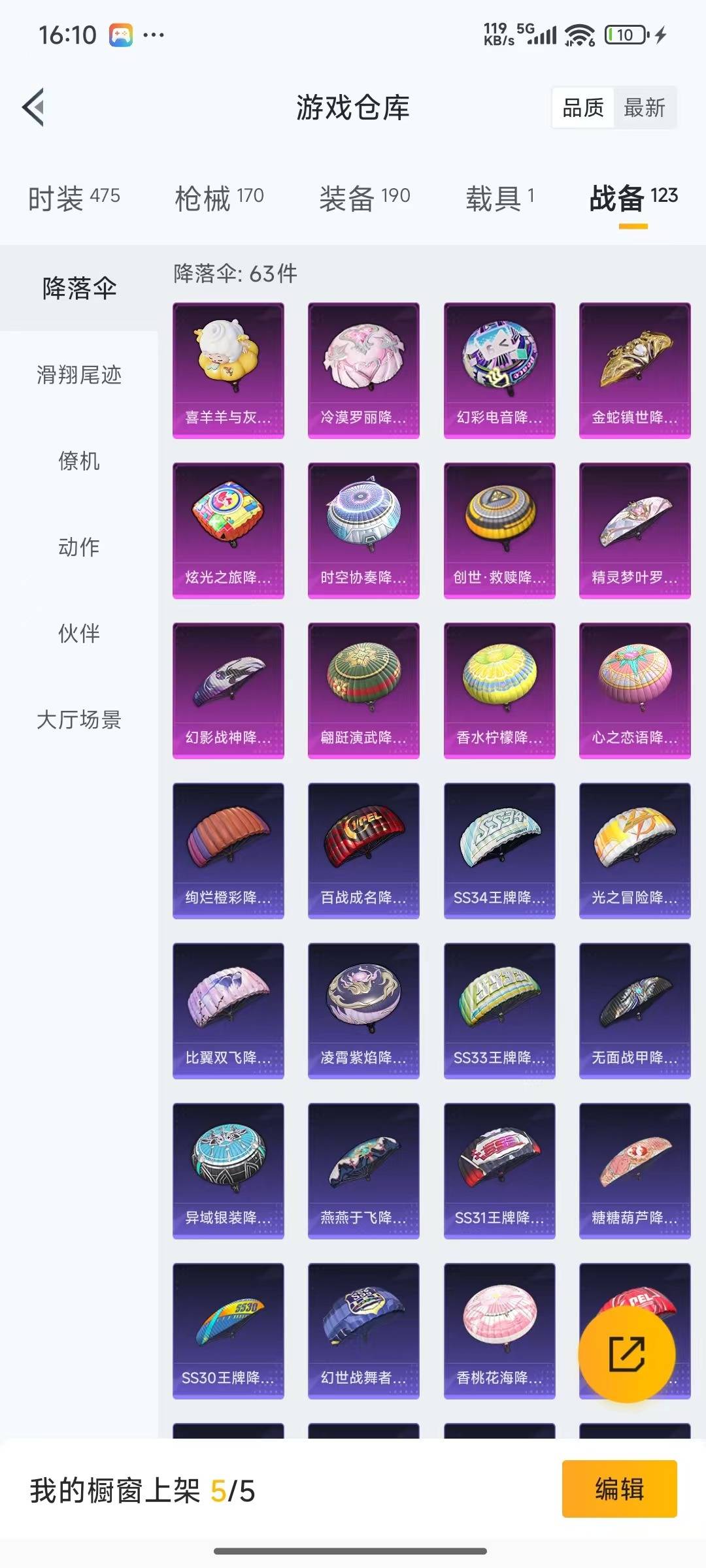Viewport: 706px width, 1568px height.
Task: Switch to the 时装 tab
Action: pos(74,198)
